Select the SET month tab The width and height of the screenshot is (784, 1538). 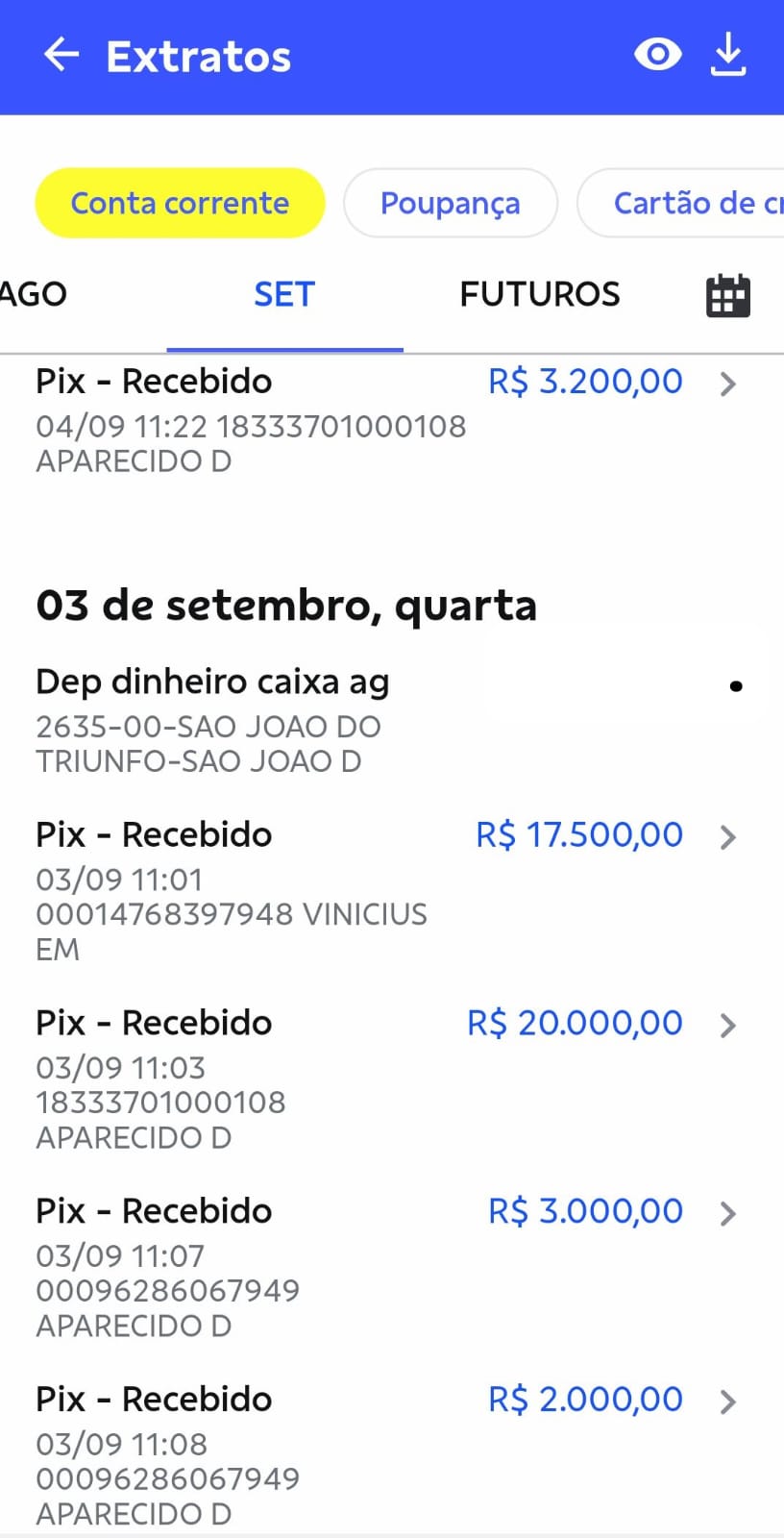tap(284, 294)
